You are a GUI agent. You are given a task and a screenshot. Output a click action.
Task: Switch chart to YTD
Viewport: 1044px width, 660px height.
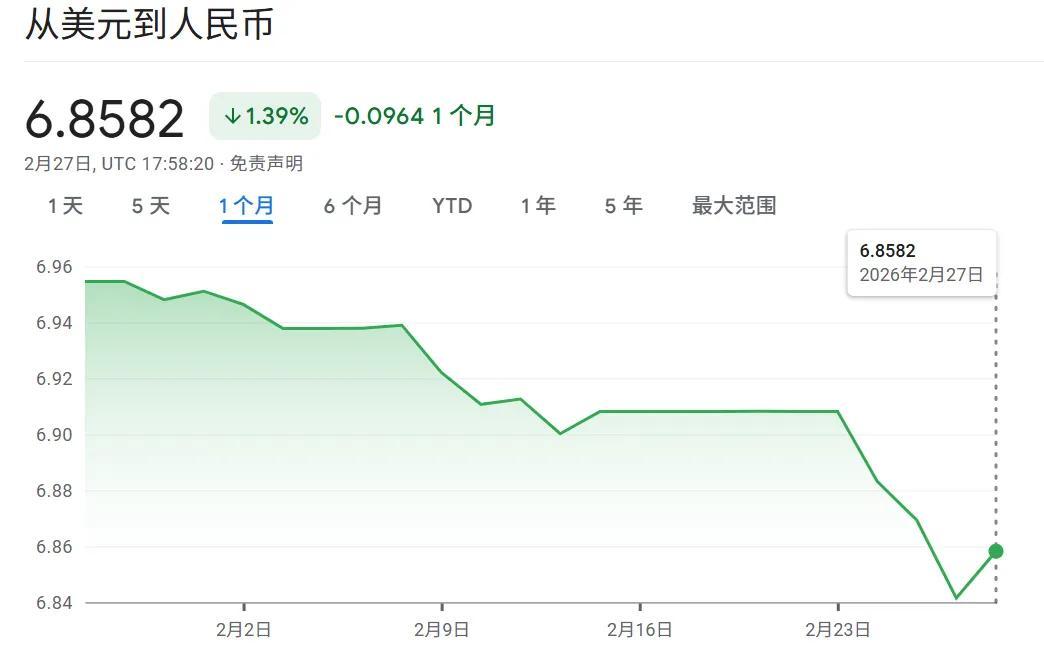[x=452, y=206]
